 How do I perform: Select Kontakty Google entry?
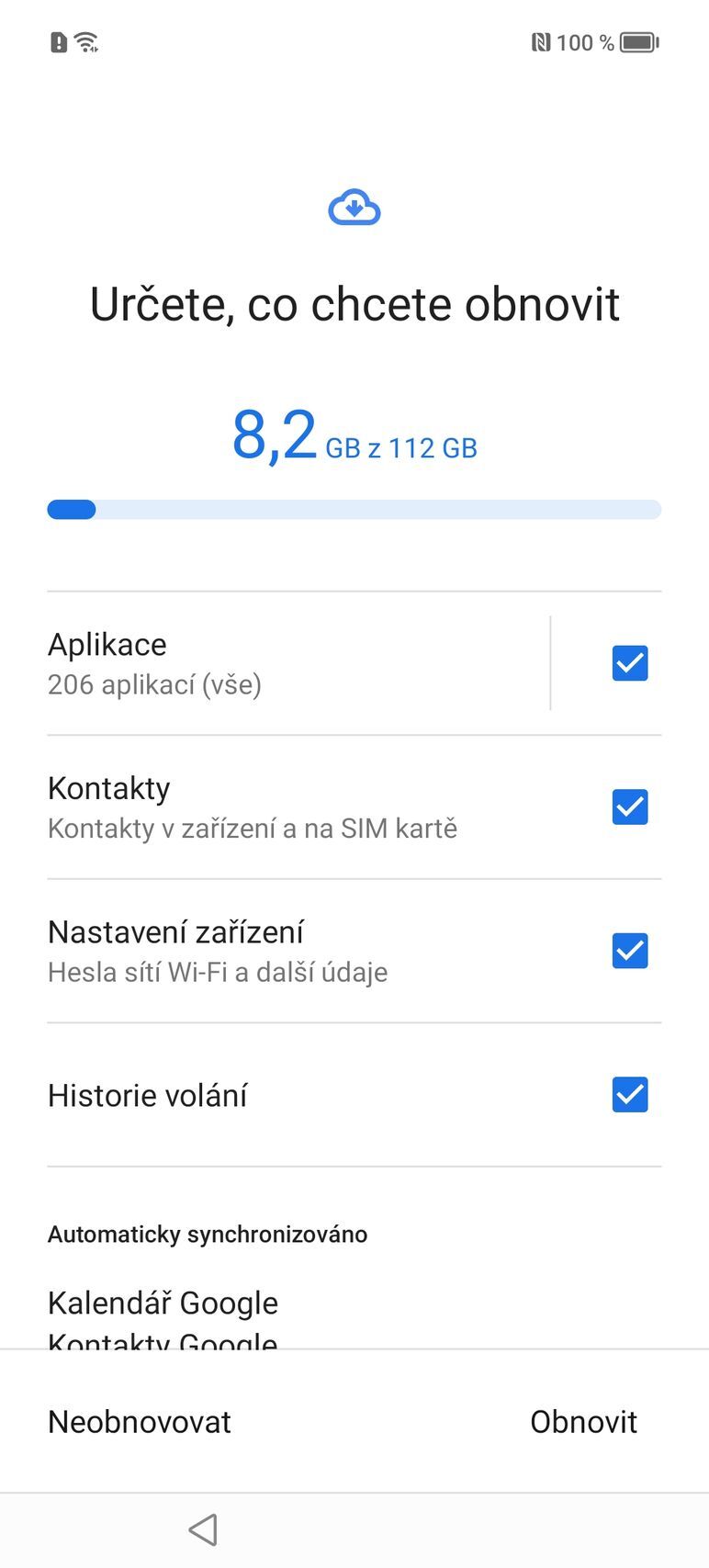(x=161, y=1343)
